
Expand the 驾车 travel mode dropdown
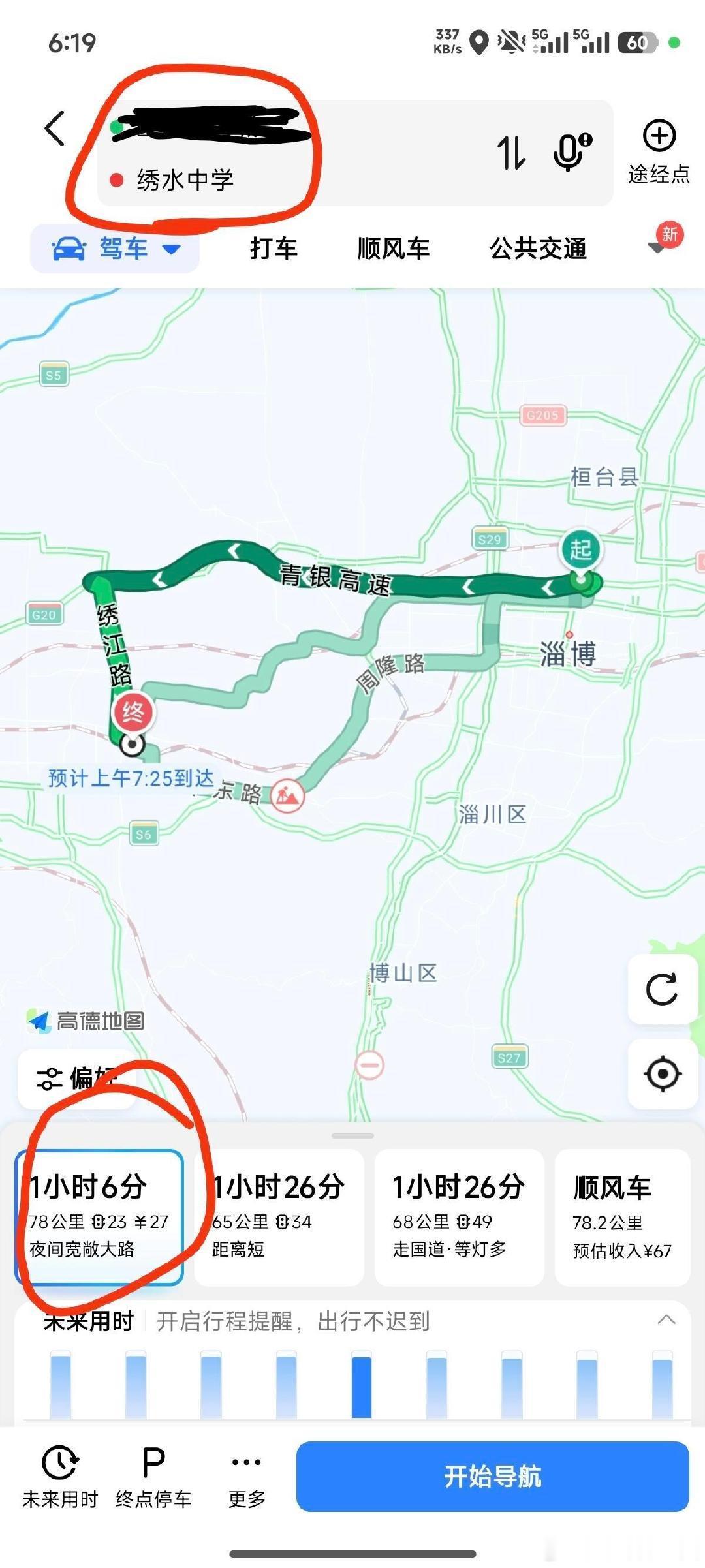pos(172,249)
